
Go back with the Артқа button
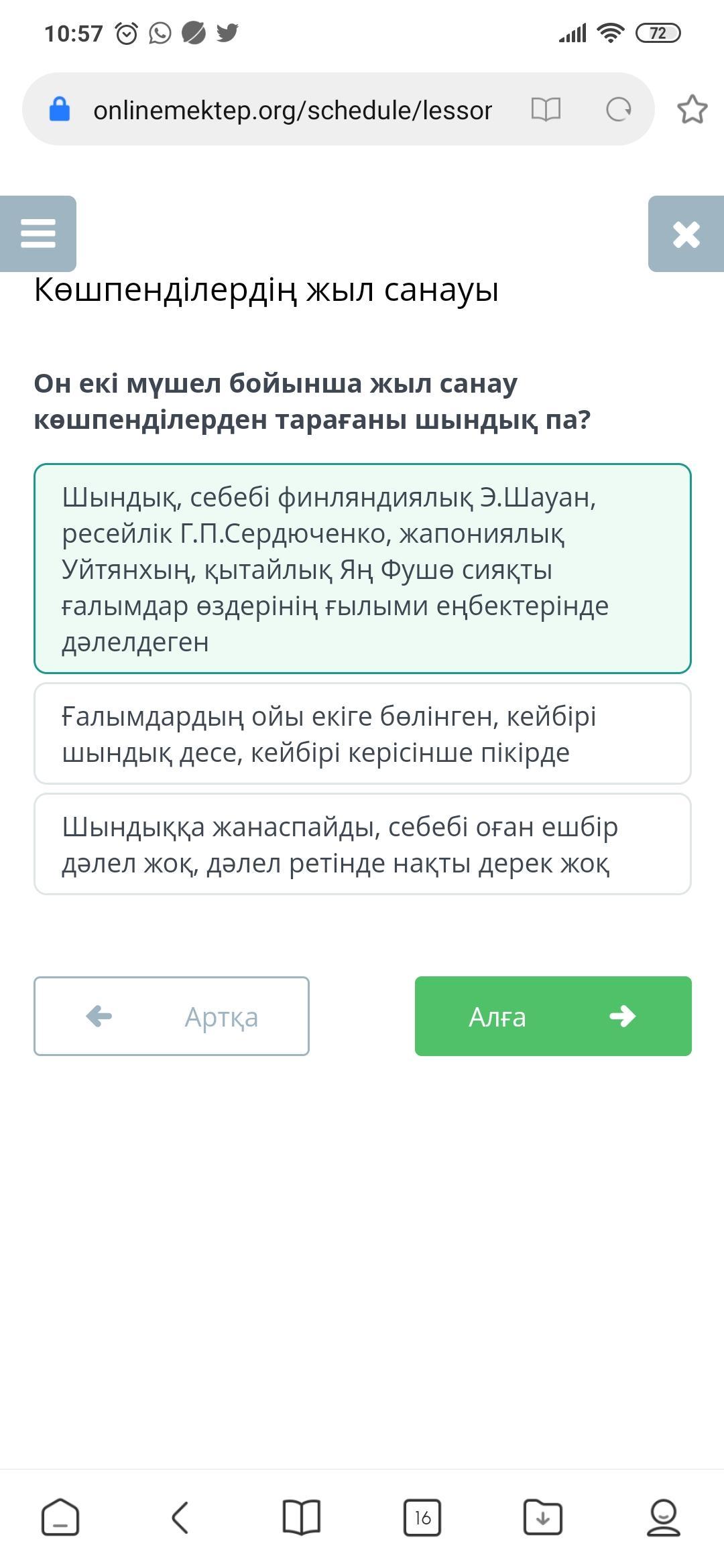point(172,1016)
